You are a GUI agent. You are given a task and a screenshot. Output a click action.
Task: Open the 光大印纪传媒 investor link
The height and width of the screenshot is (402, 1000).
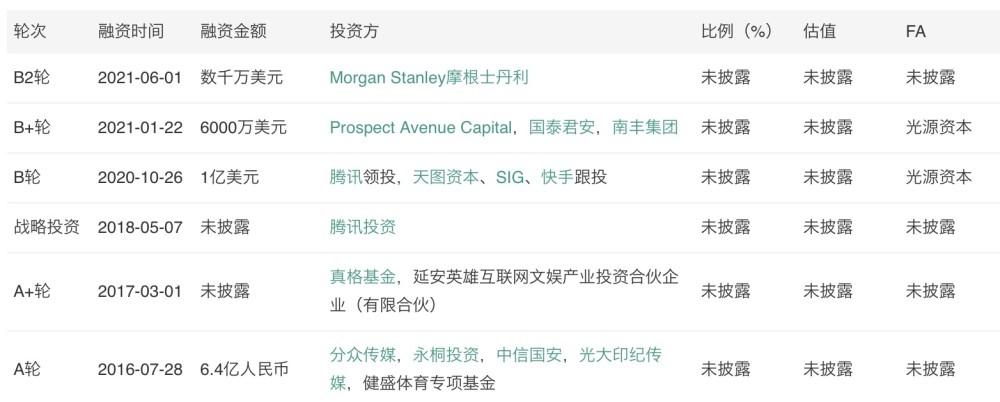(x=620, y=355)
